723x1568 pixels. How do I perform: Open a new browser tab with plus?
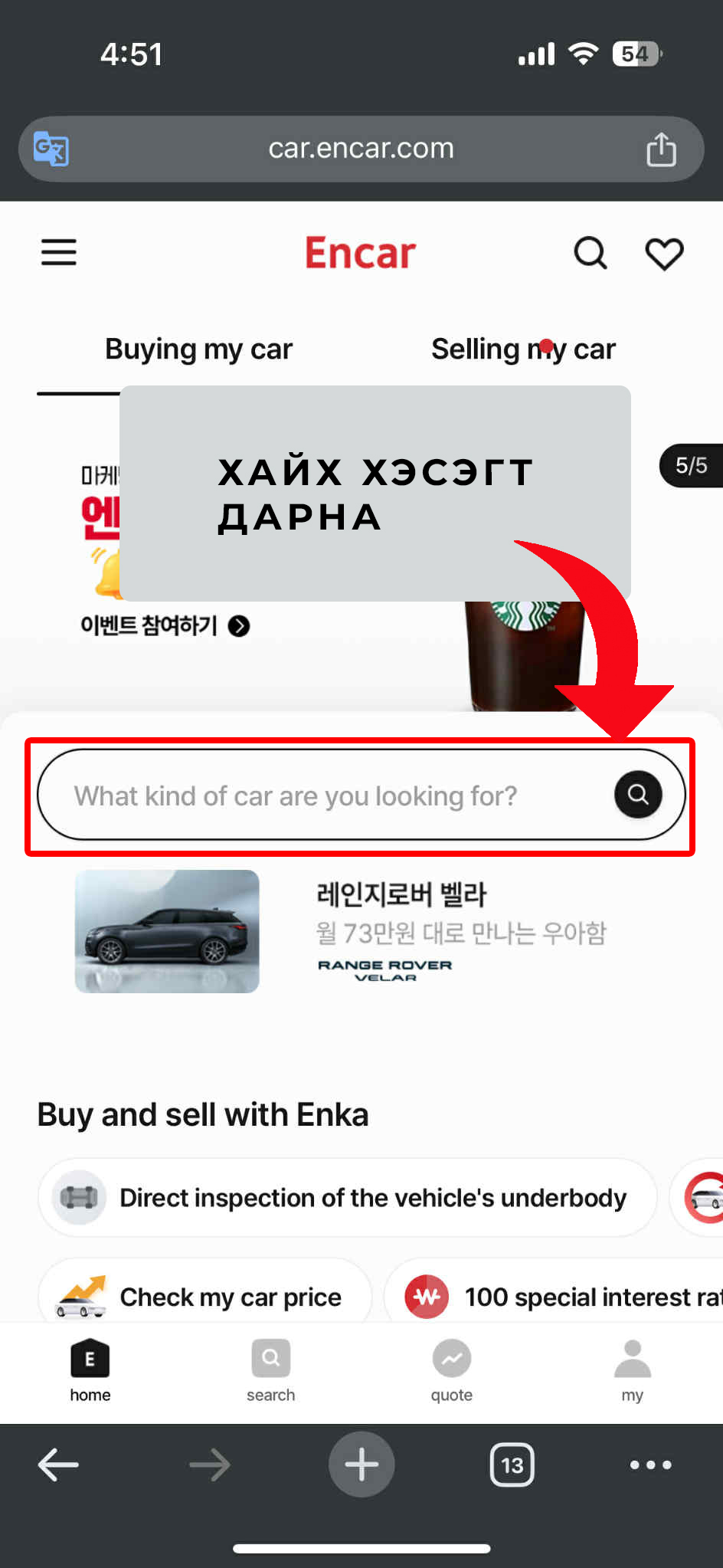tap(361, 1465)
